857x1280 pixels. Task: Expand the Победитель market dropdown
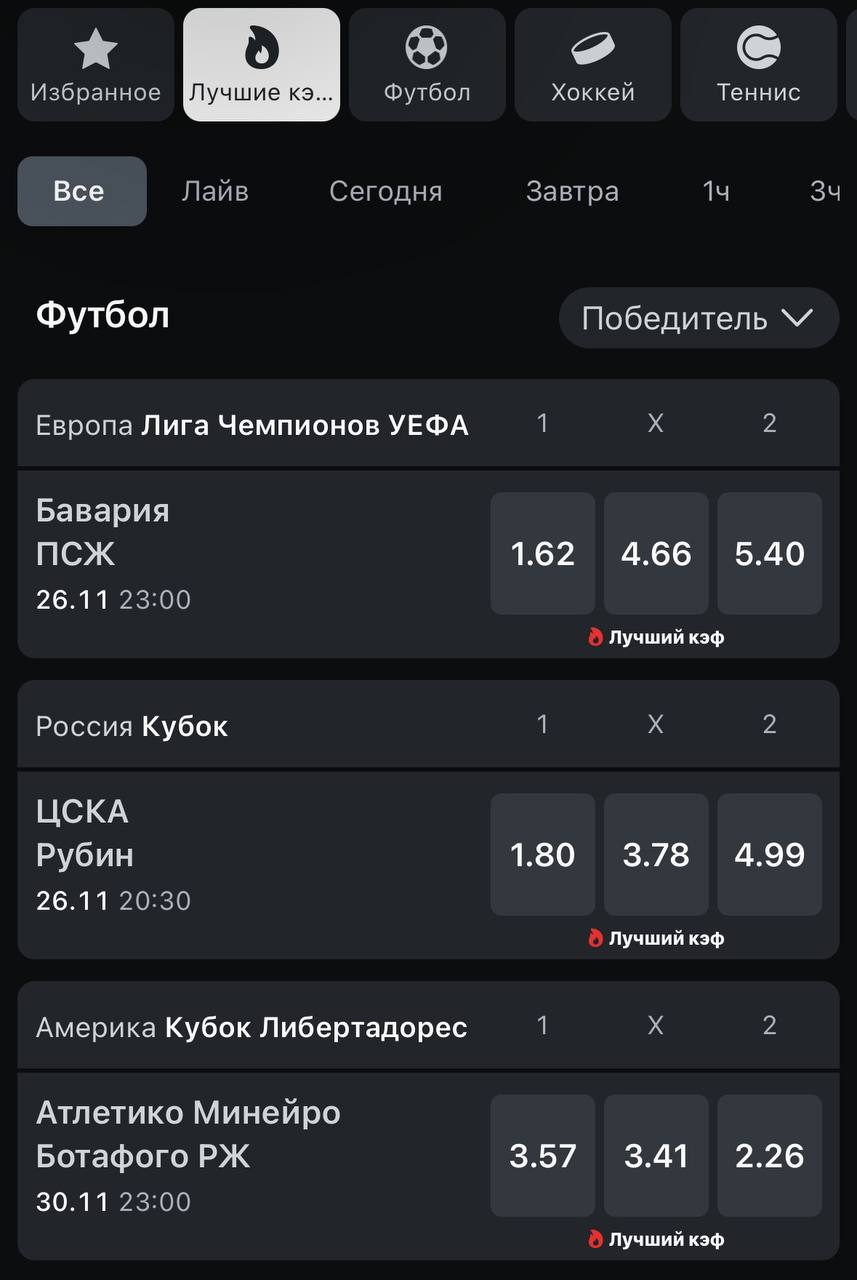tap(698, 318)
